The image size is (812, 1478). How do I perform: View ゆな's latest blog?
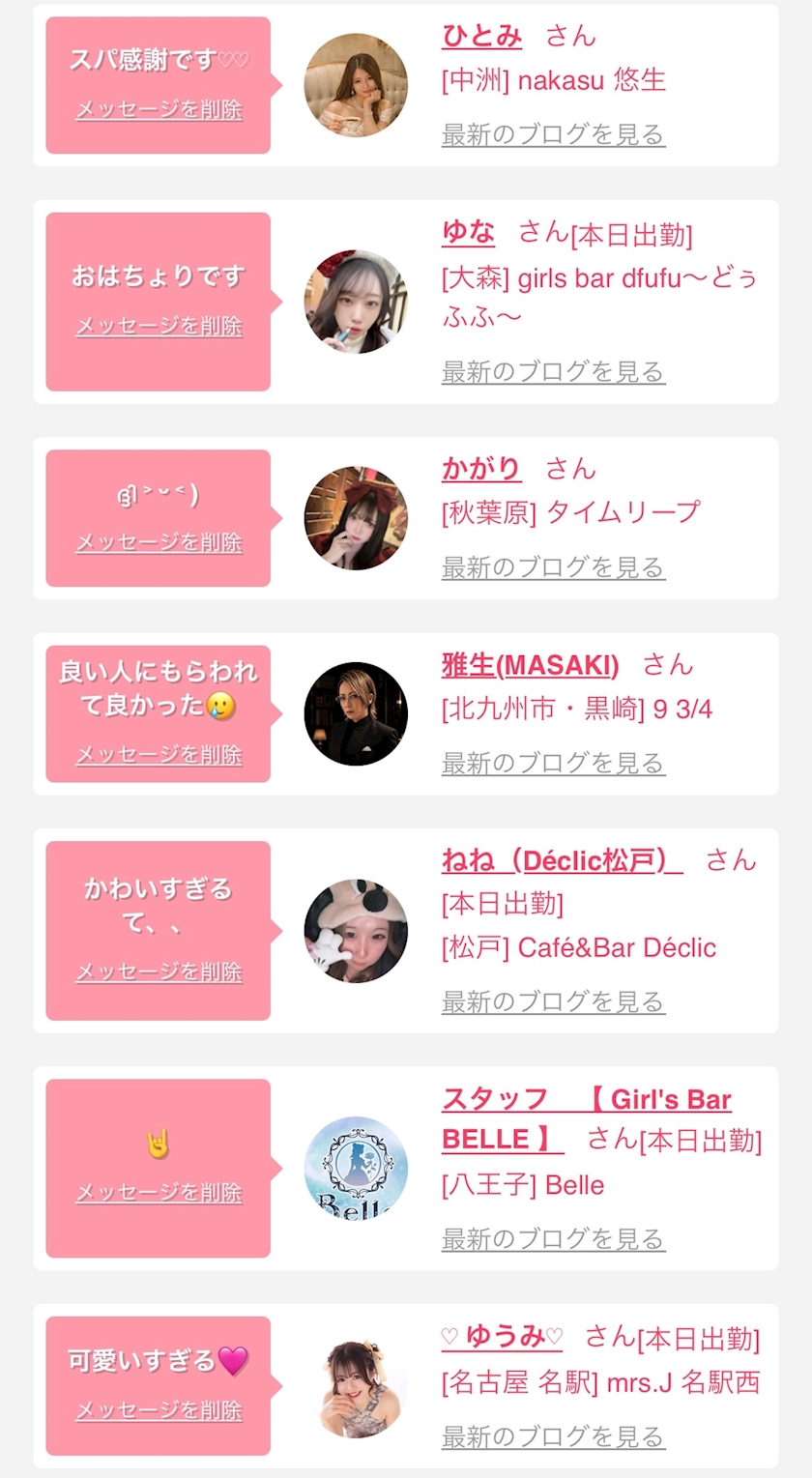pos(553,371)
